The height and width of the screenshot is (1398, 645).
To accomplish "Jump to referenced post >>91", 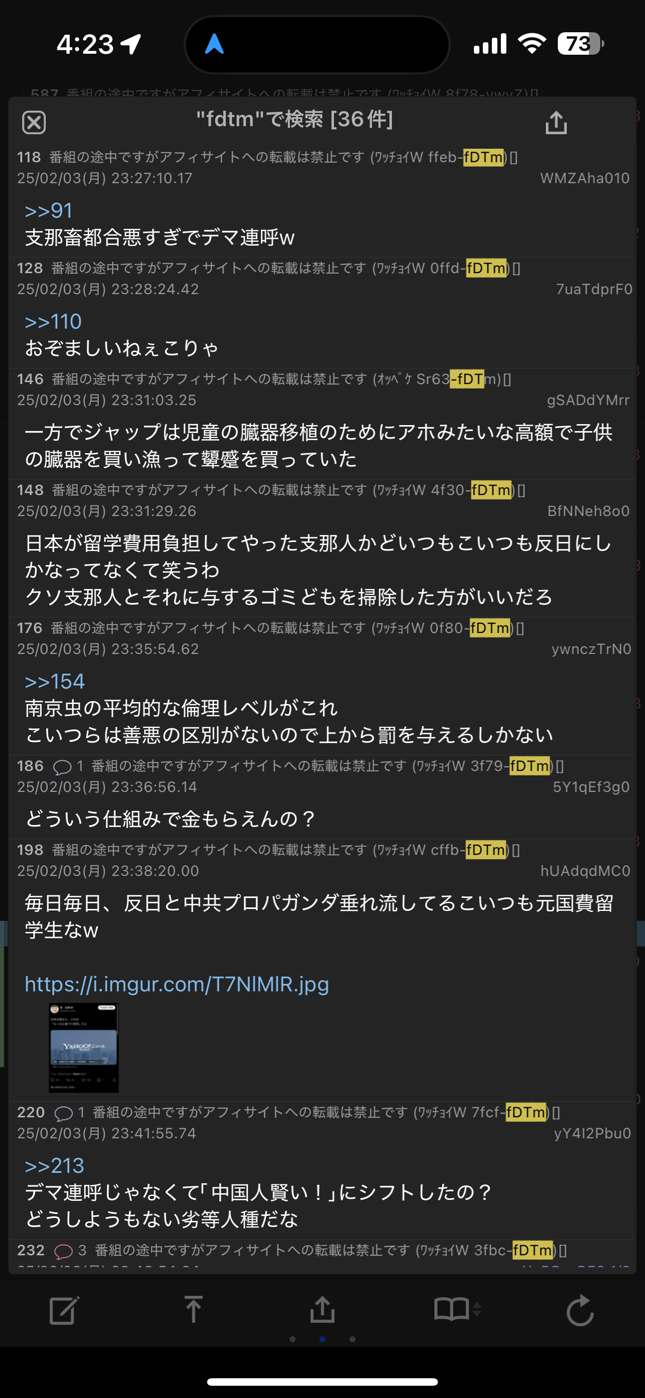I will (49, 211).
